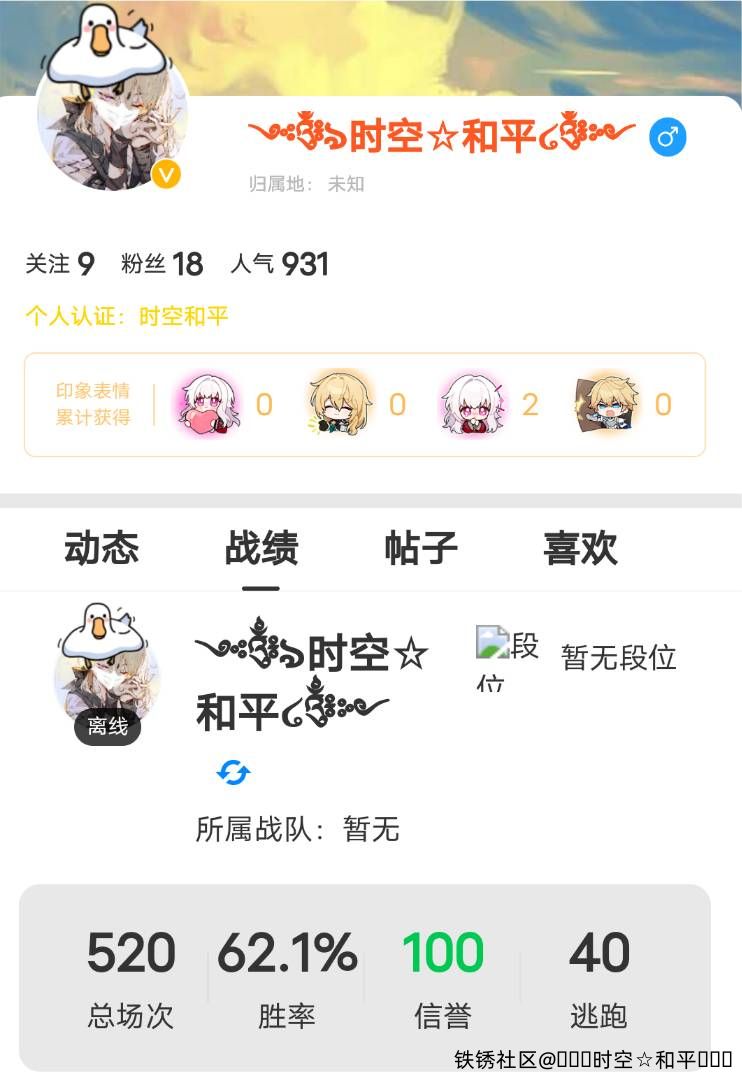Viewport: 742px width, 1080px height.
Task: Open the 关注 9 following list
Action: (60, 264)
